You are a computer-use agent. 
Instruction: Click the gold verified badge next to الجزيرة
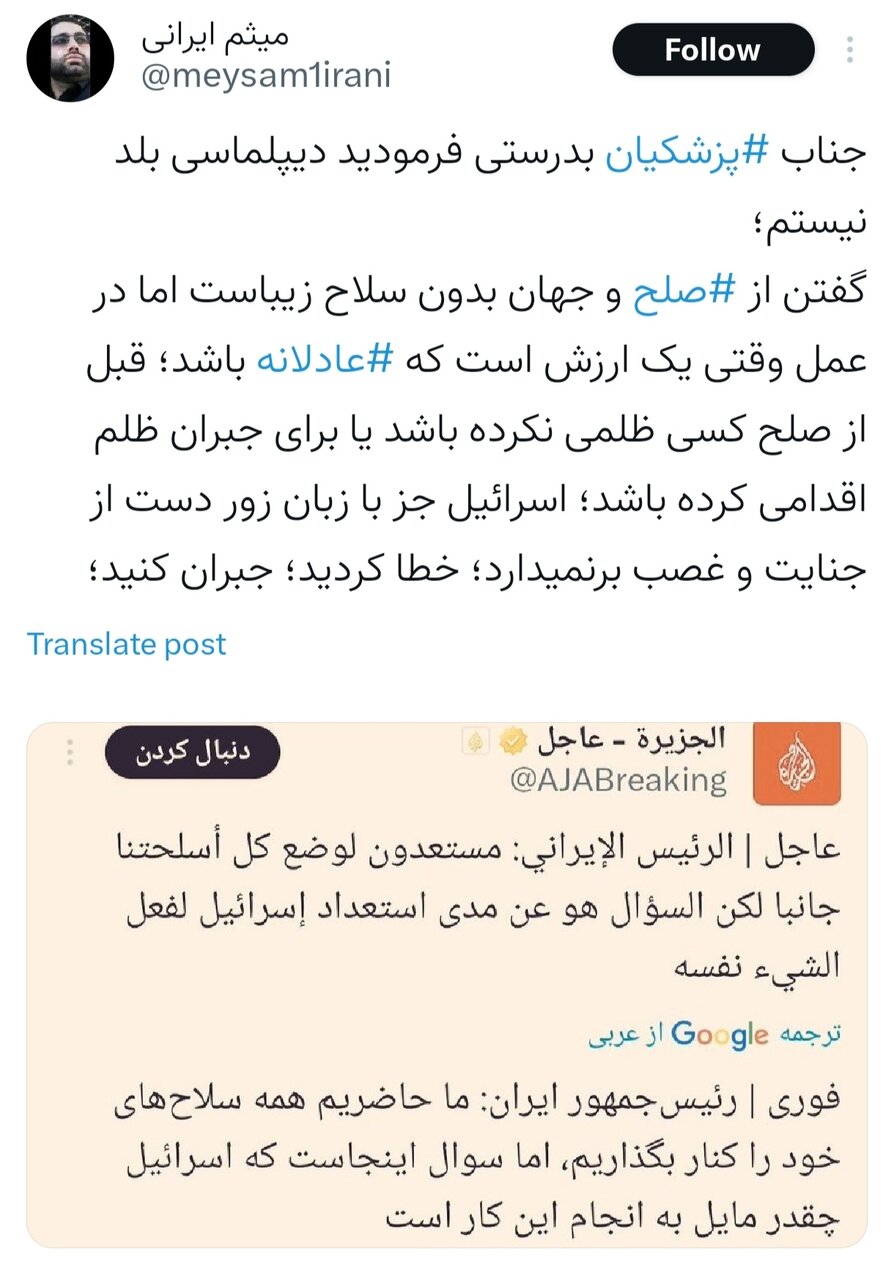[513, 739]
